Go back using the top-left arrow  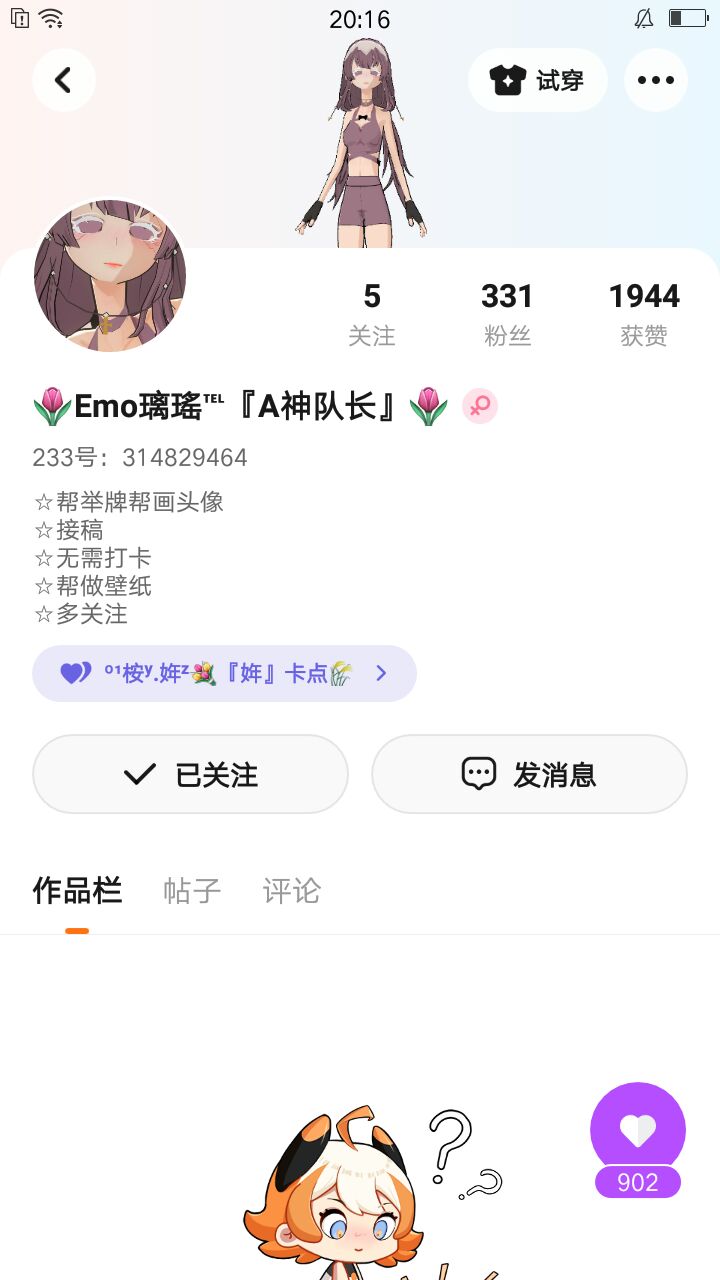63,80
